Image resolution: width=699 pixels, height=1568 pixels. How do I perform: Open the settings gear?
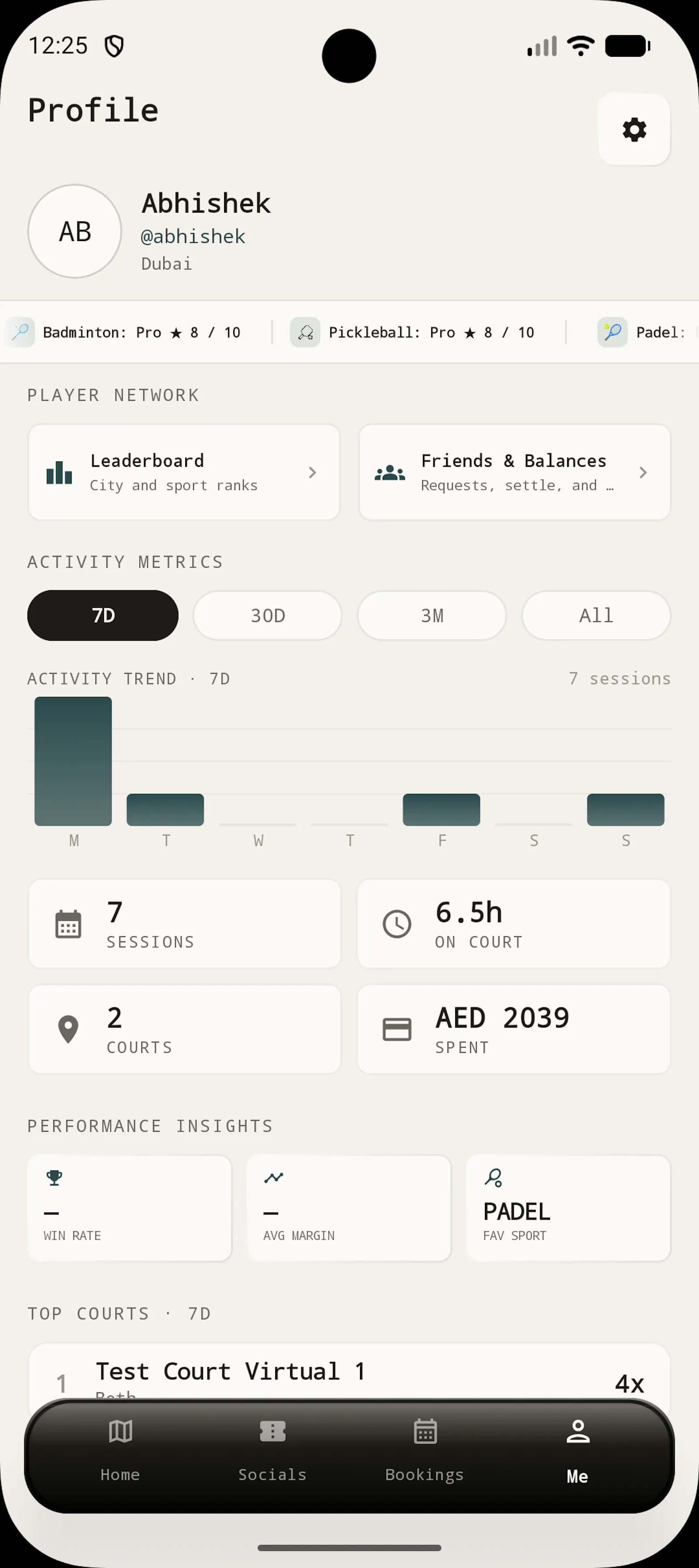tap(634, 130)
